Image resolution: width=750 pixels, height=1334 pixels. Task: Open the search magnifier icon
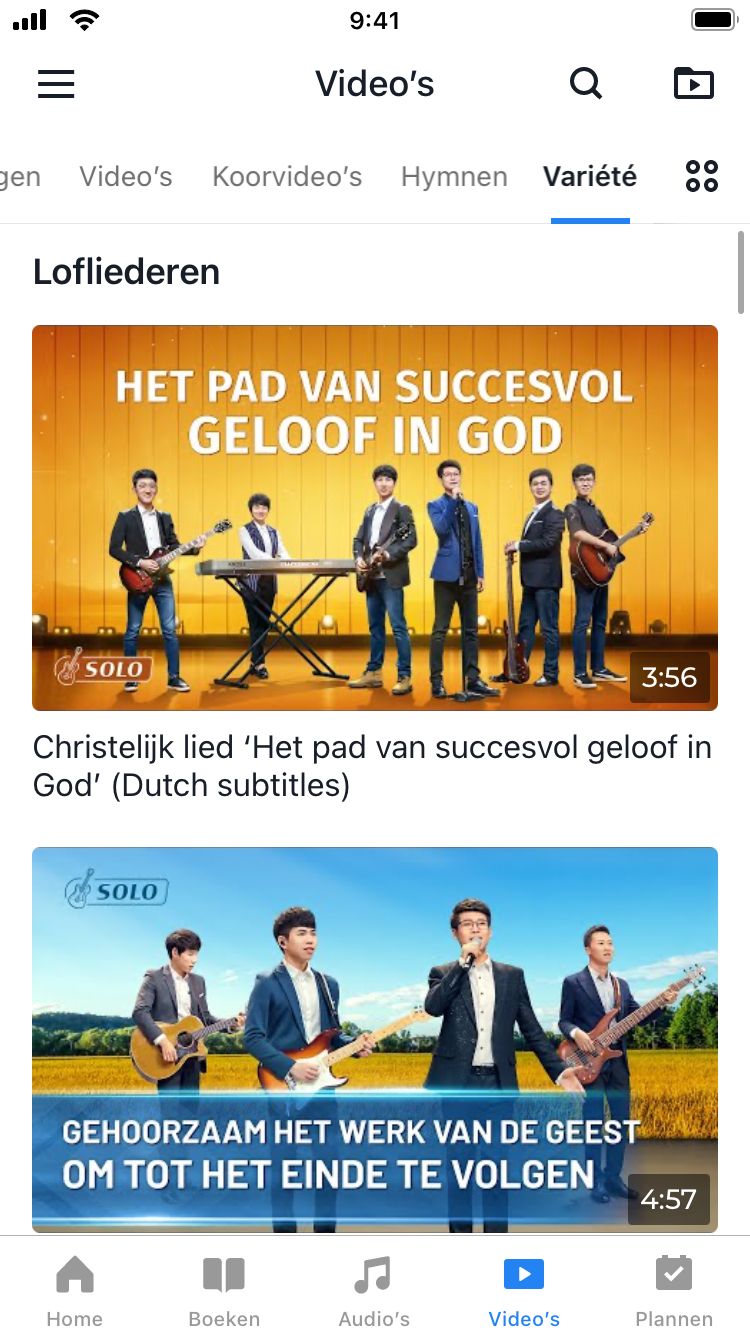click(586, 84)
